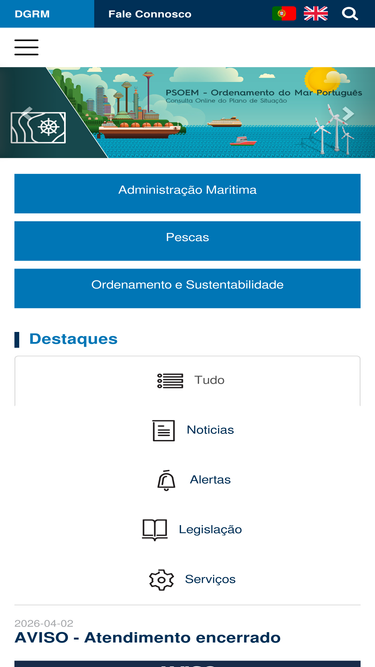
Task: Open the PSOEM banner
Action: 188,112
